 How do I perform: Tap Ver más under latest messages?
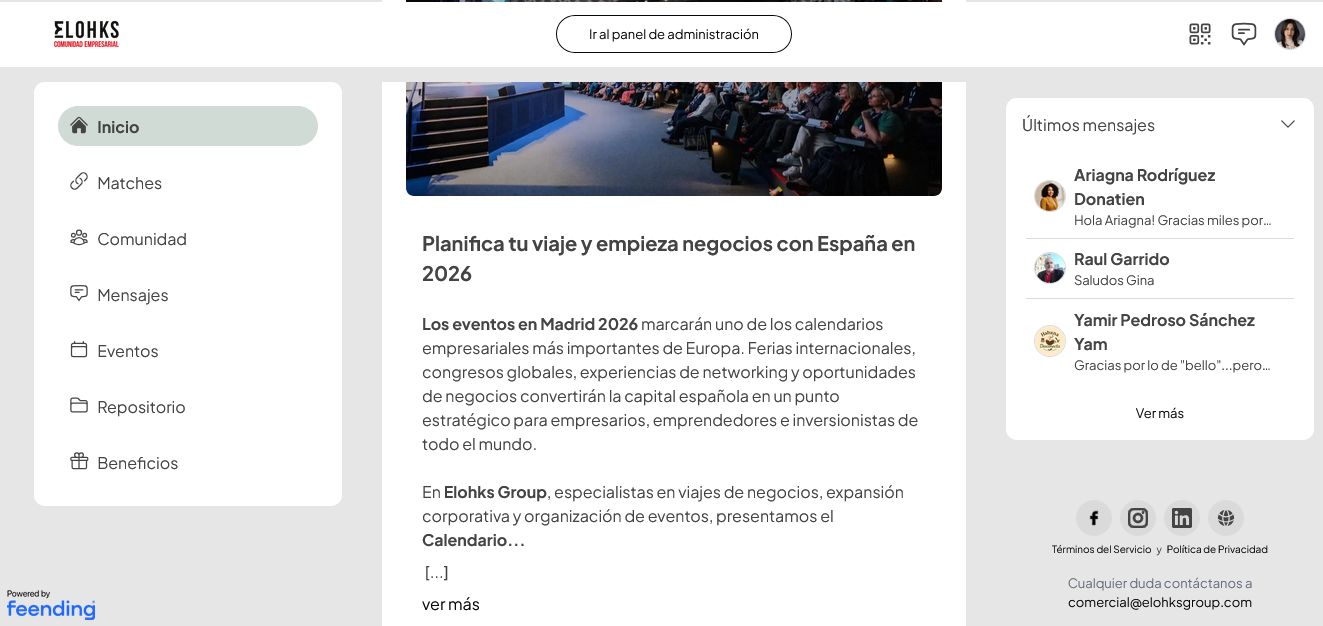(x=1159, y=413)
